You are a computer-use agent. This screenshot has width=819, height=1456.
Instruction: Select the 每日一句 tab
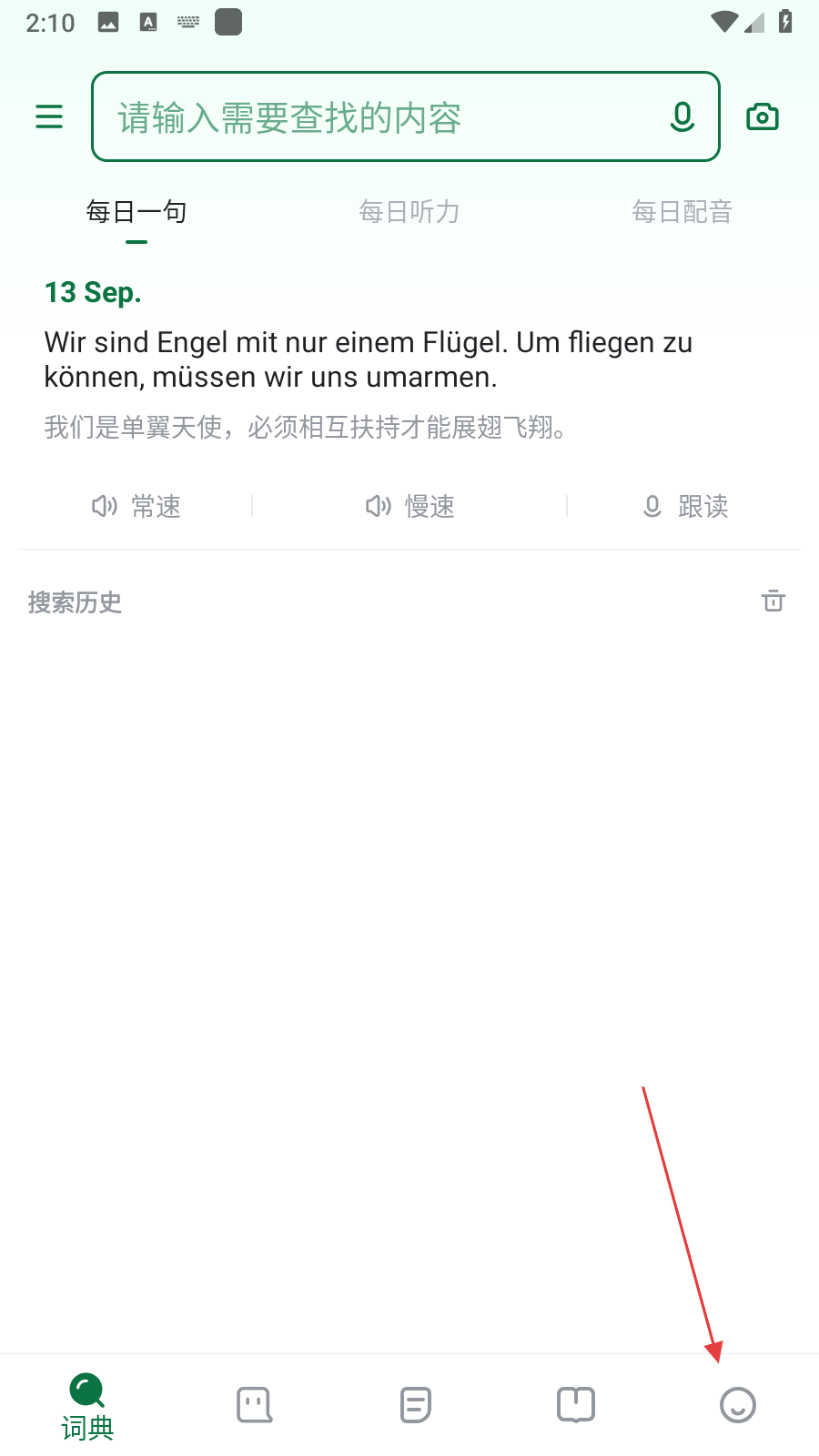pyautogui.click(x=136, y=212)
